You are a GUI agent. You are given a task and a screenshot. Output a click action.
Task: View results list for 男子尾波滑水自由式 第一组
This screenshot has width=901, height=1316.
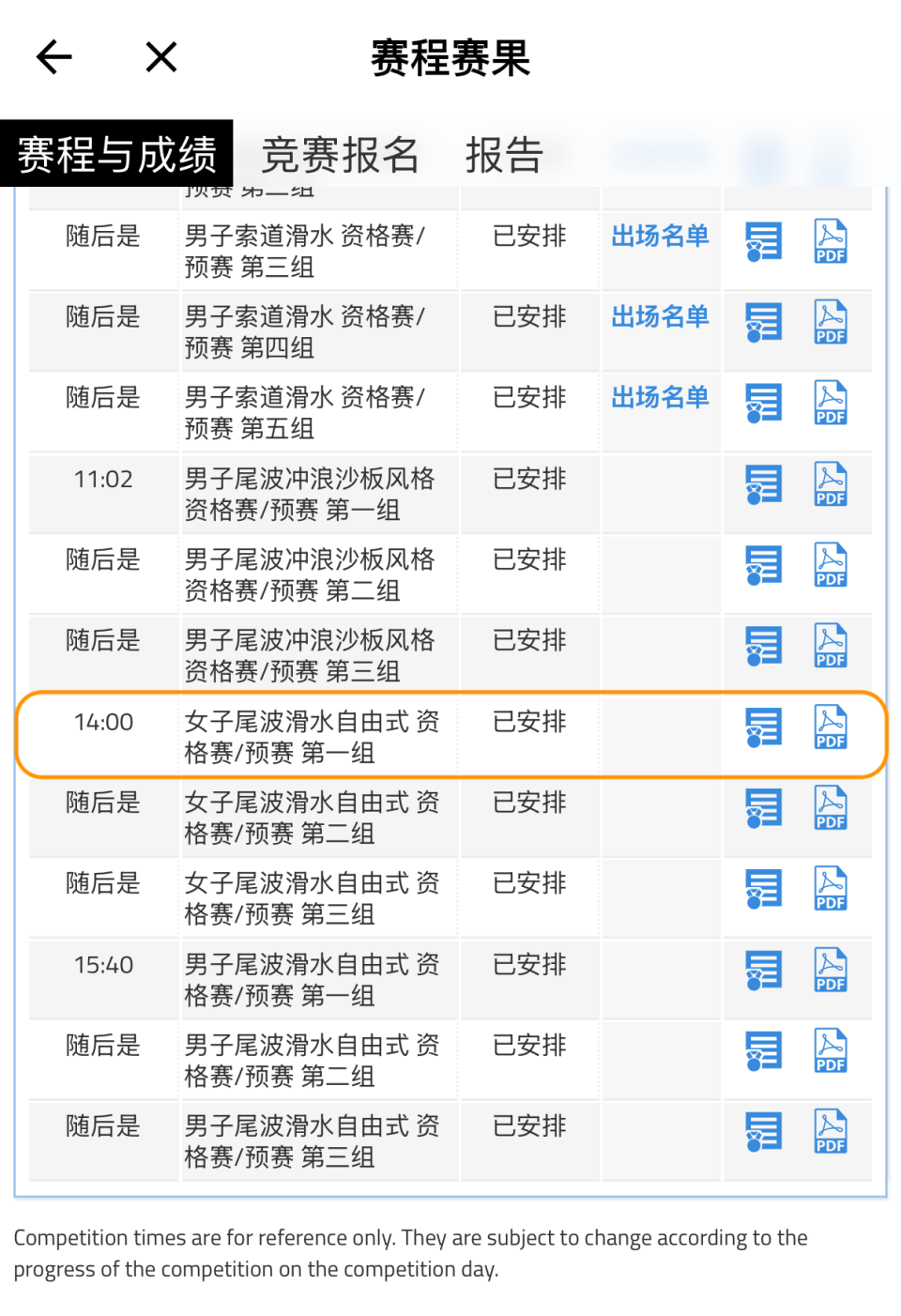[x=763, y=971]
